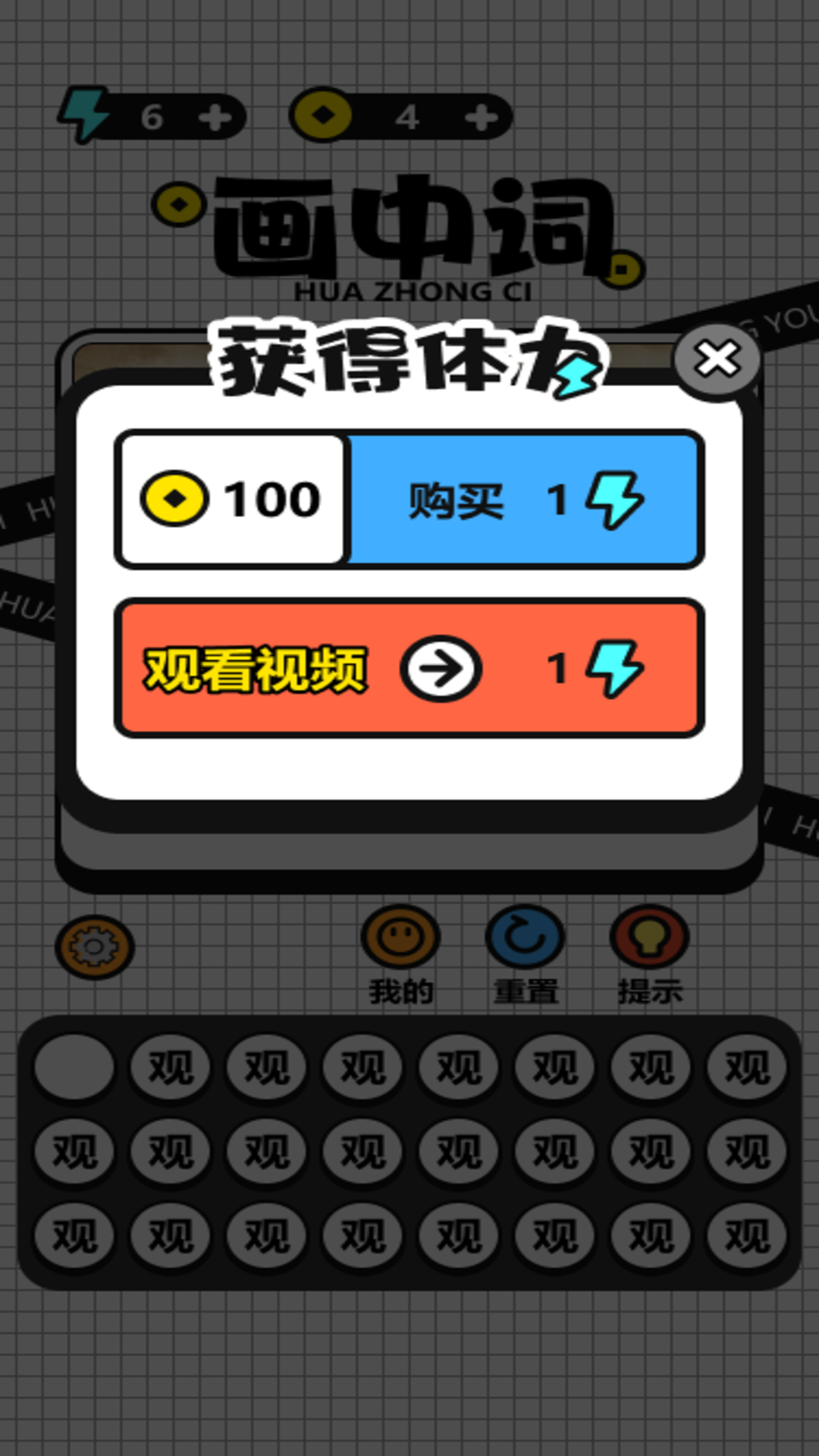Open the settings gear icon
The height and width of the screenshot is (1456, 819).
click(94, 946)
